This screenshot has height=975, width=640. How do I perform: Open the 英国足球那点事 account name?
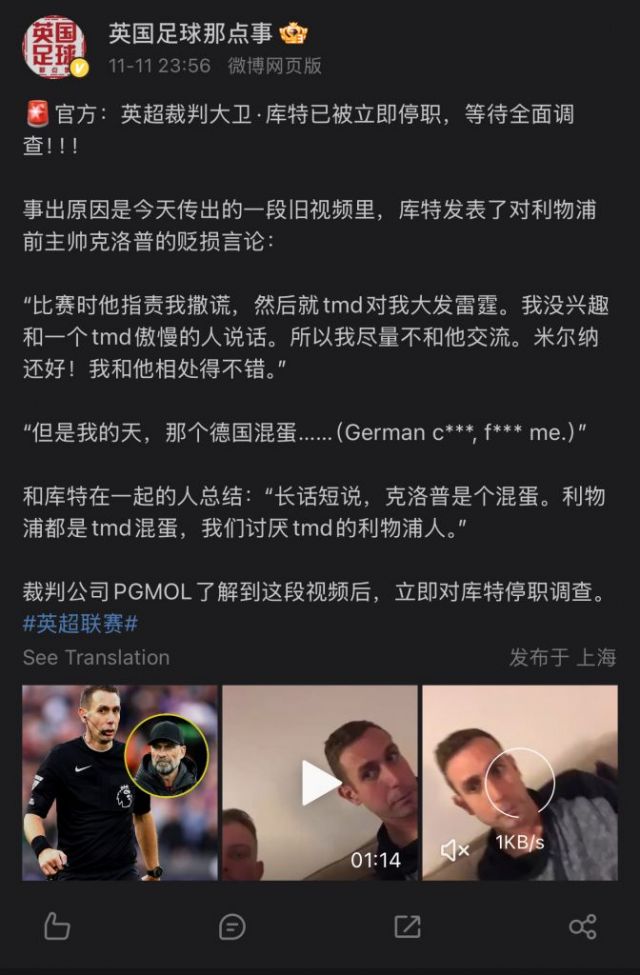[190, 33]
